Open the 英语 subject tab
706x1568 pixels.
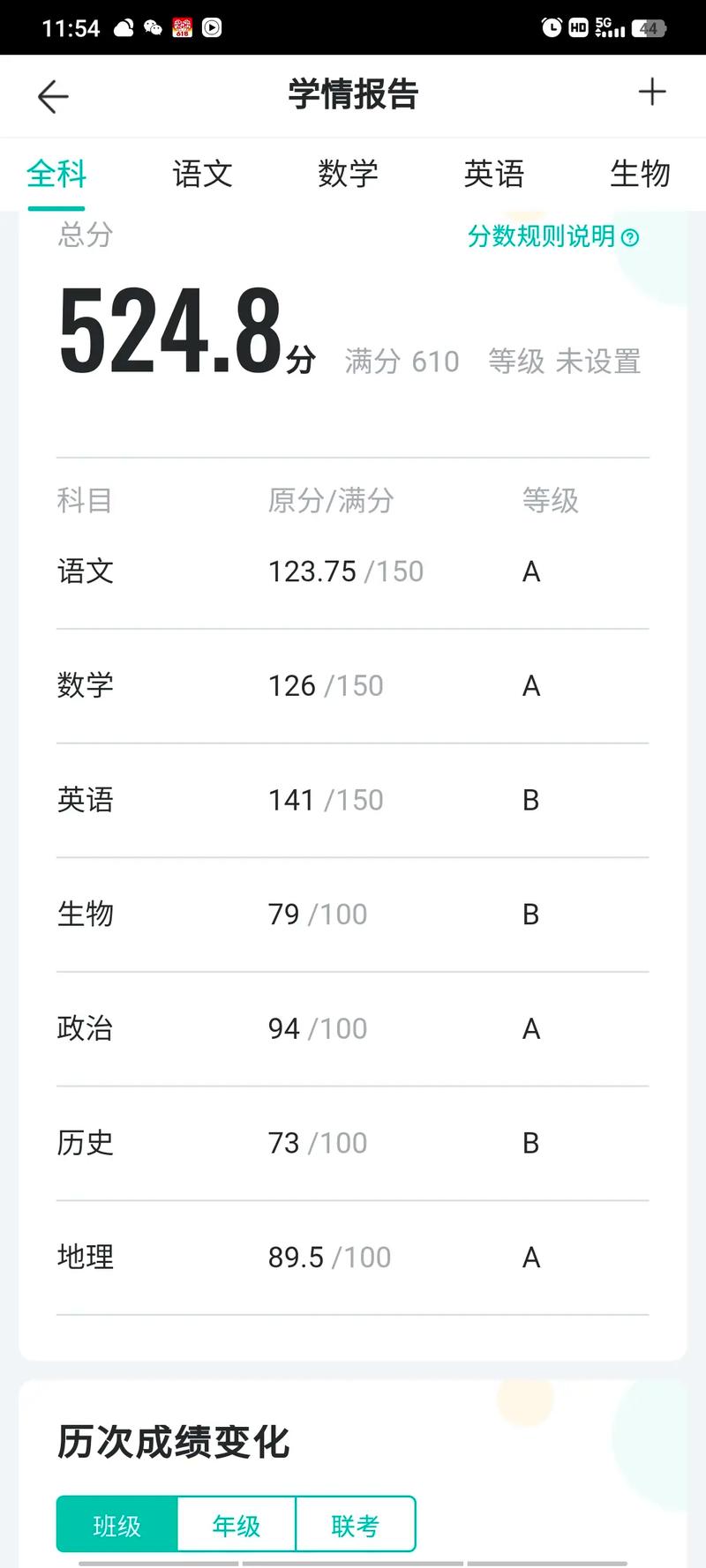494,174
